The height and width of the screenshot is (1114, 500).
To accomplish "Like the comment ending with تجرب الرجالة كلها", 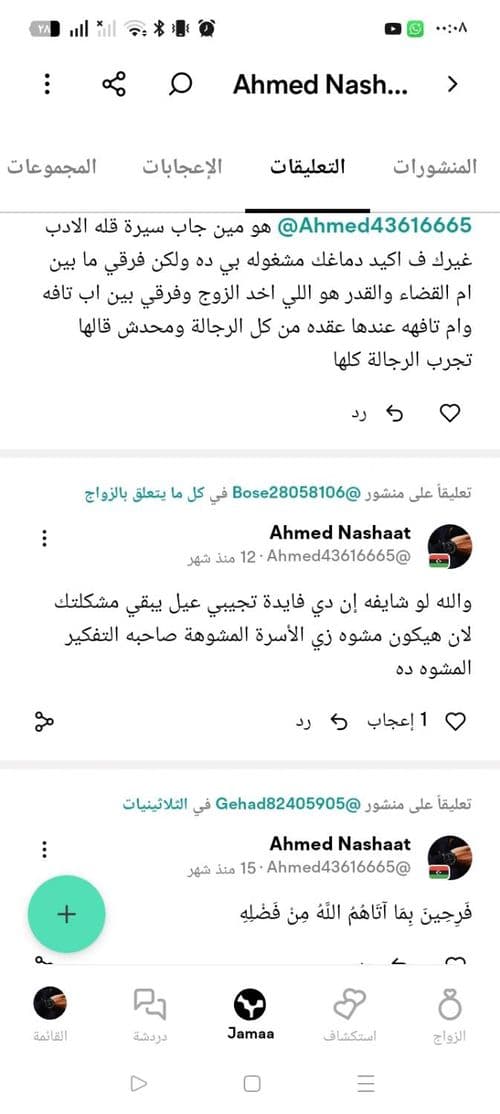I will [450, 413].
